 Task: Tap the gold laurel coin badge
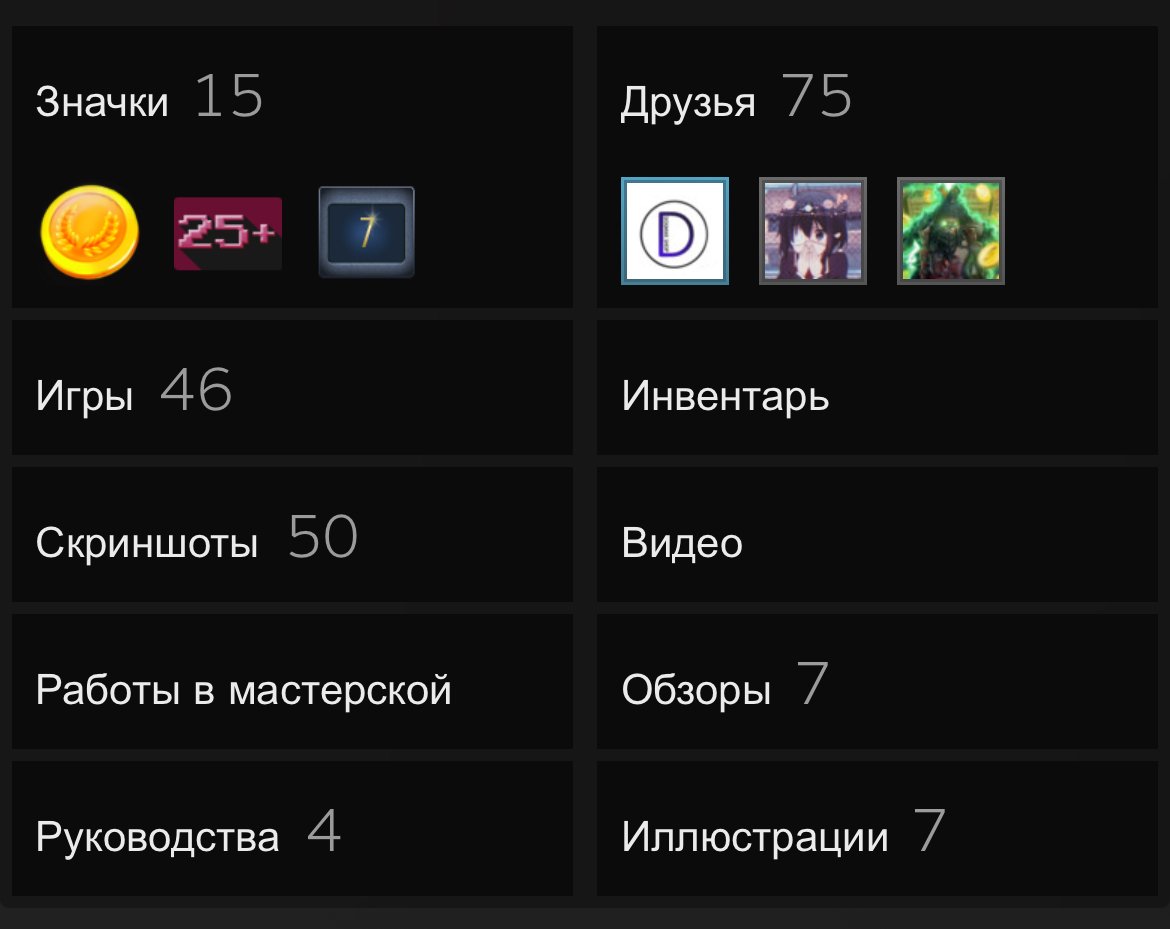click(90, 232)
